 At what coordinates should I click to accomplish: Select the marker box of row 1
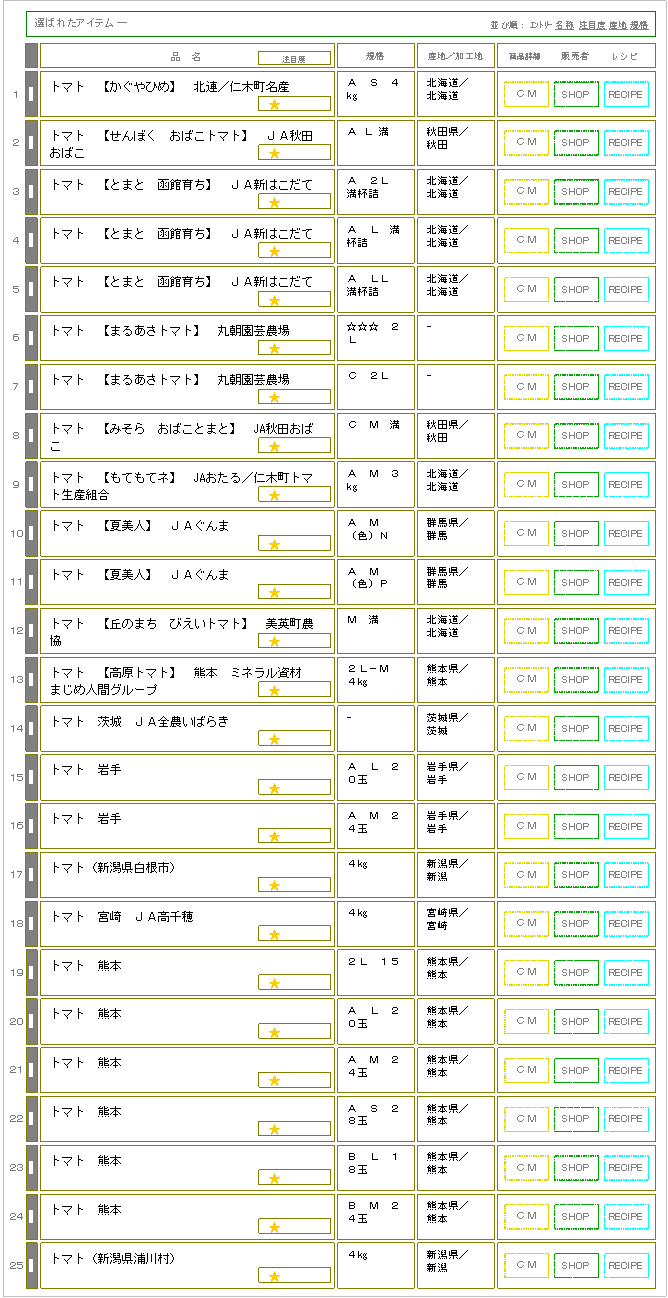pyautogui.click(x=31, y=94)
